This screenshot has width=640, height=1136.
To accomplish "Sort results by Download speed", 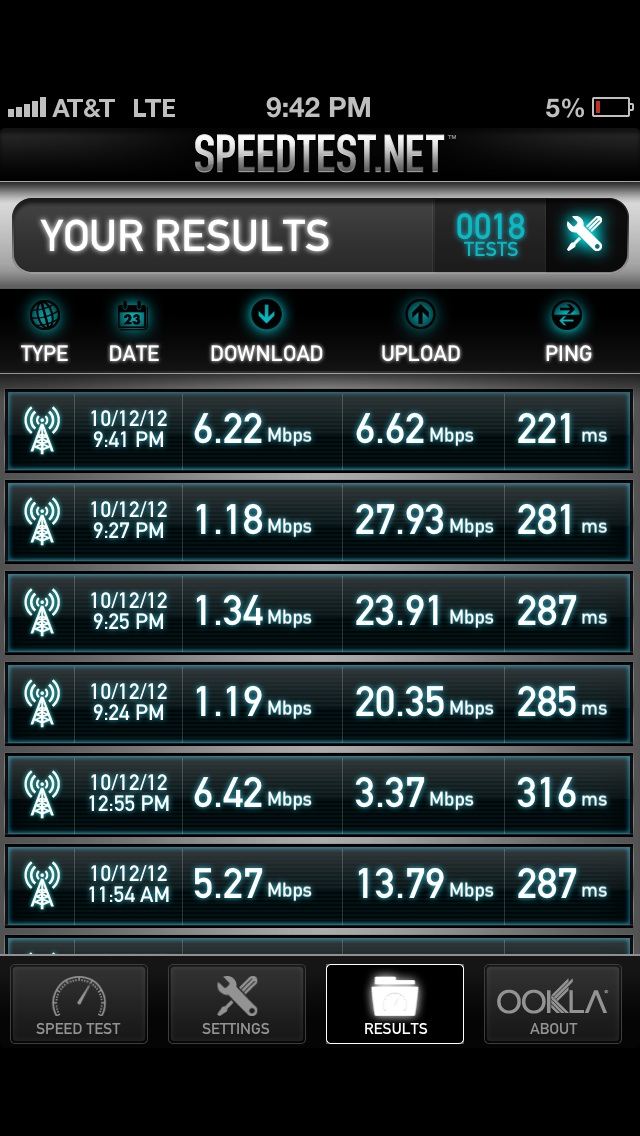I will point(266,333).
